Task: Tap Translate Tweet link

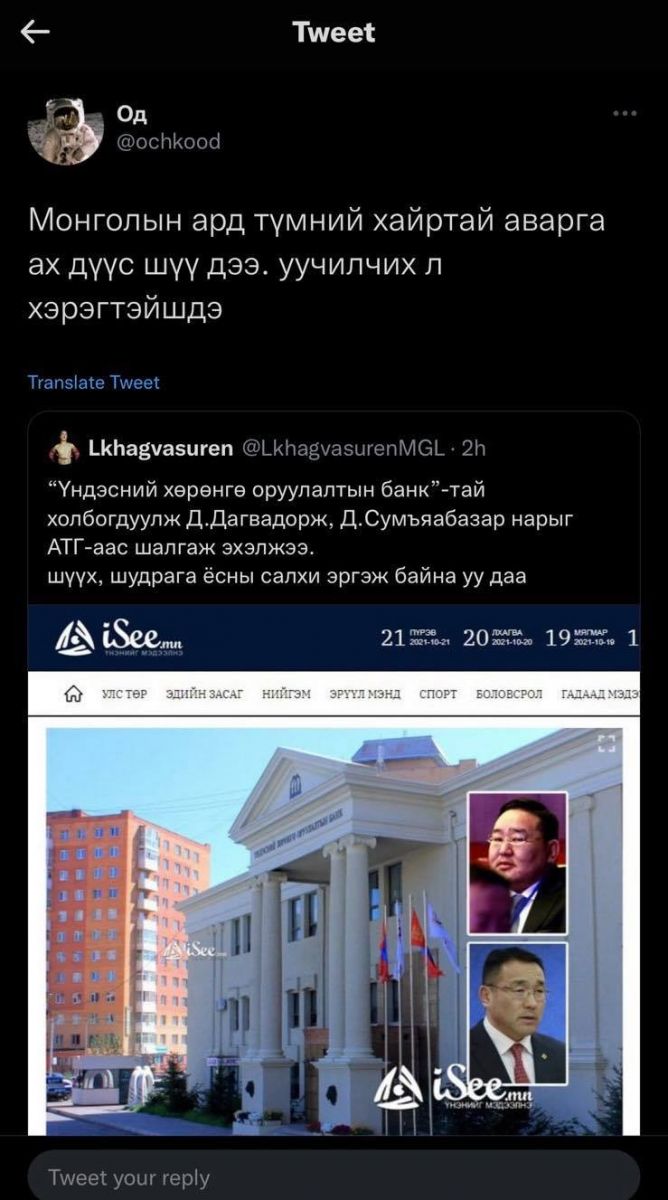Action: [93, 382]
